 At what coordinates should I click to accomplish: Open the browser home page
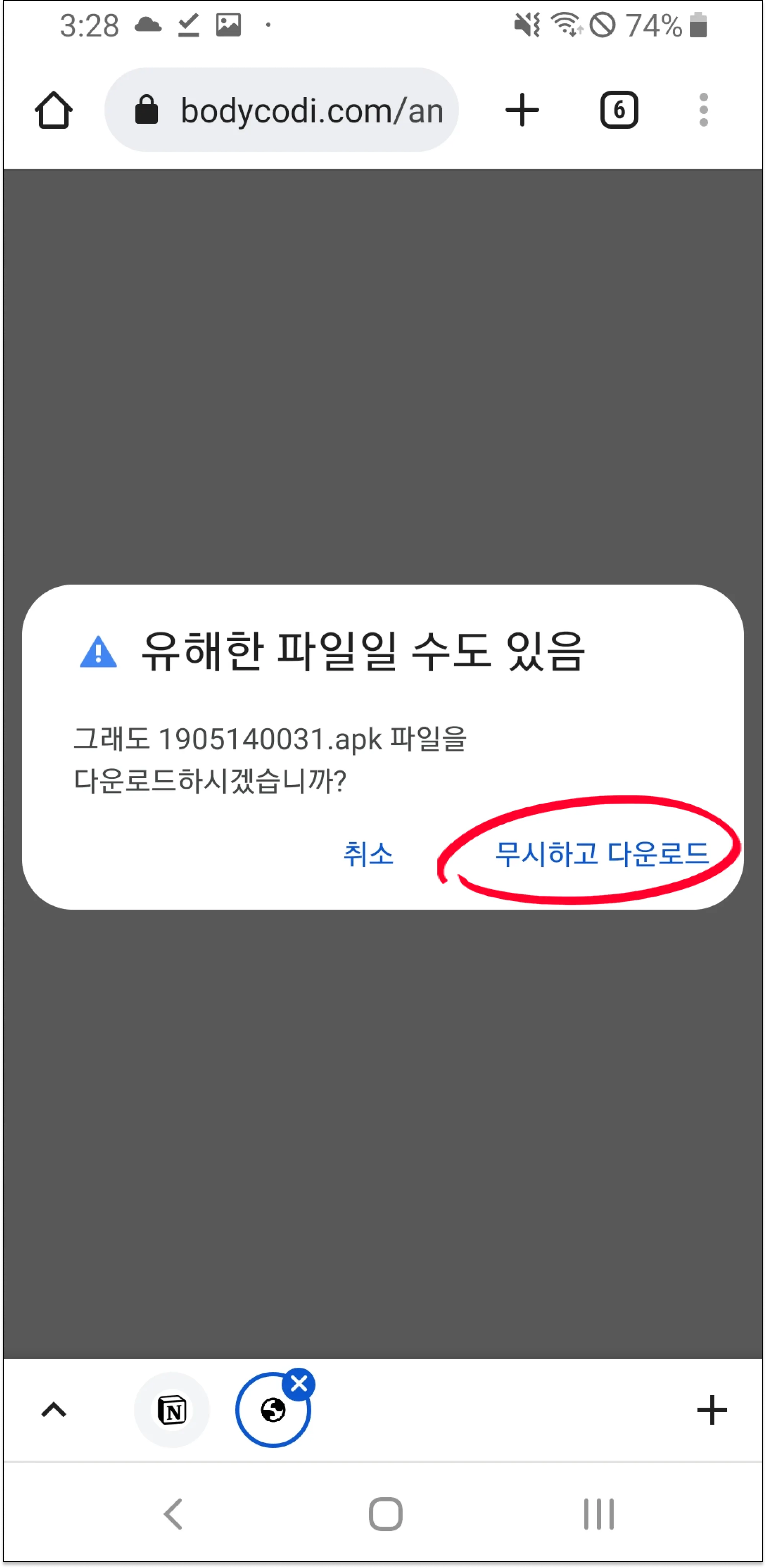54,110
